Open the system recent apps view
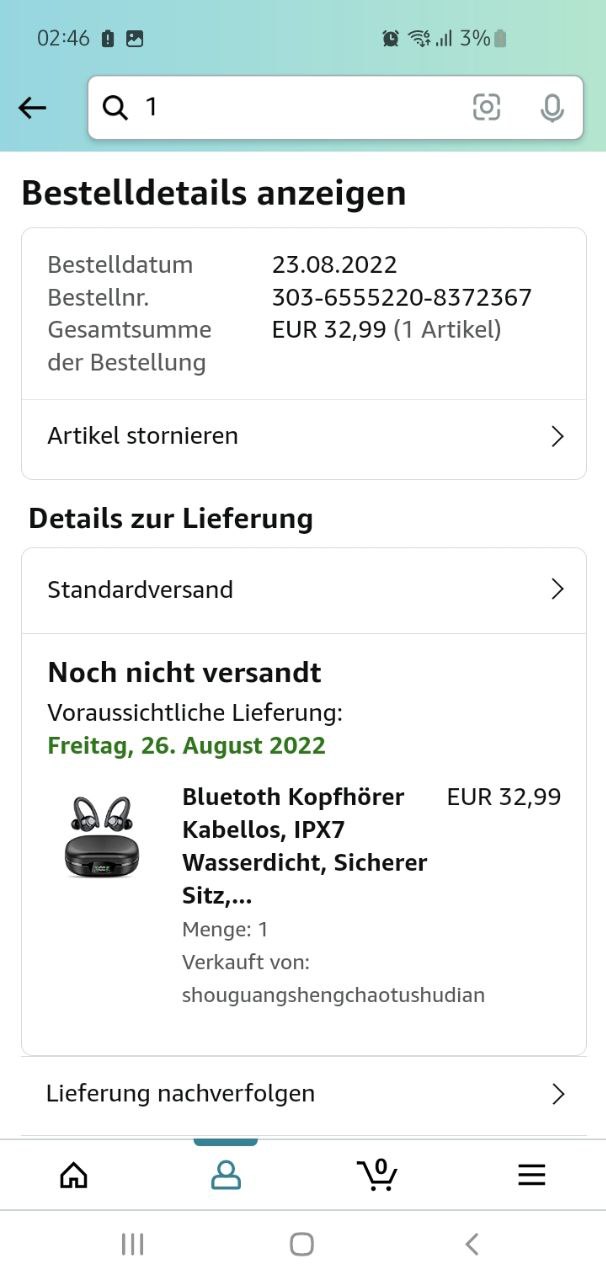The height and width of the screenshot is (1280, 606). 132,1244
